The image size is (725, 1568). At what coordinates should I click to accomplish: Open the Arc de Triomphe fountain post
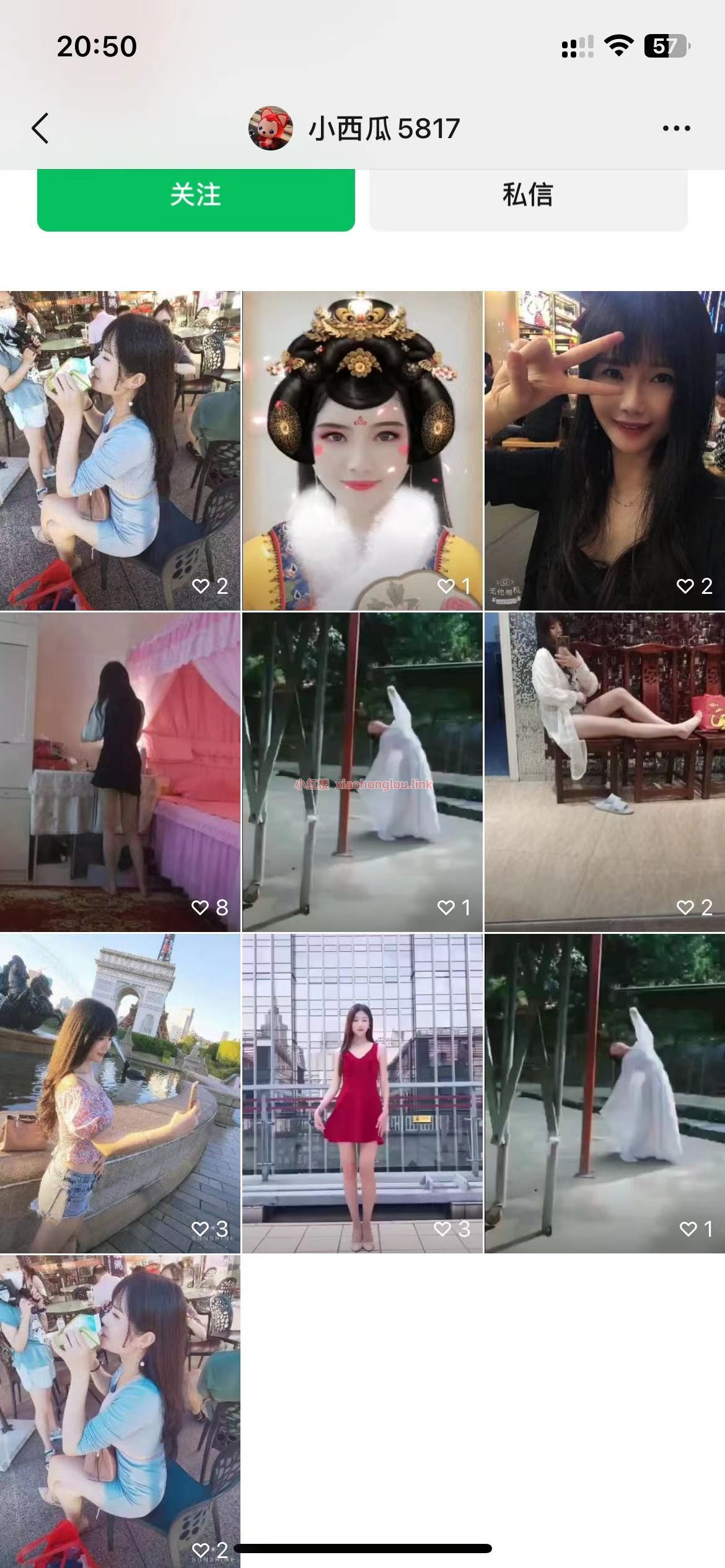120,1093
